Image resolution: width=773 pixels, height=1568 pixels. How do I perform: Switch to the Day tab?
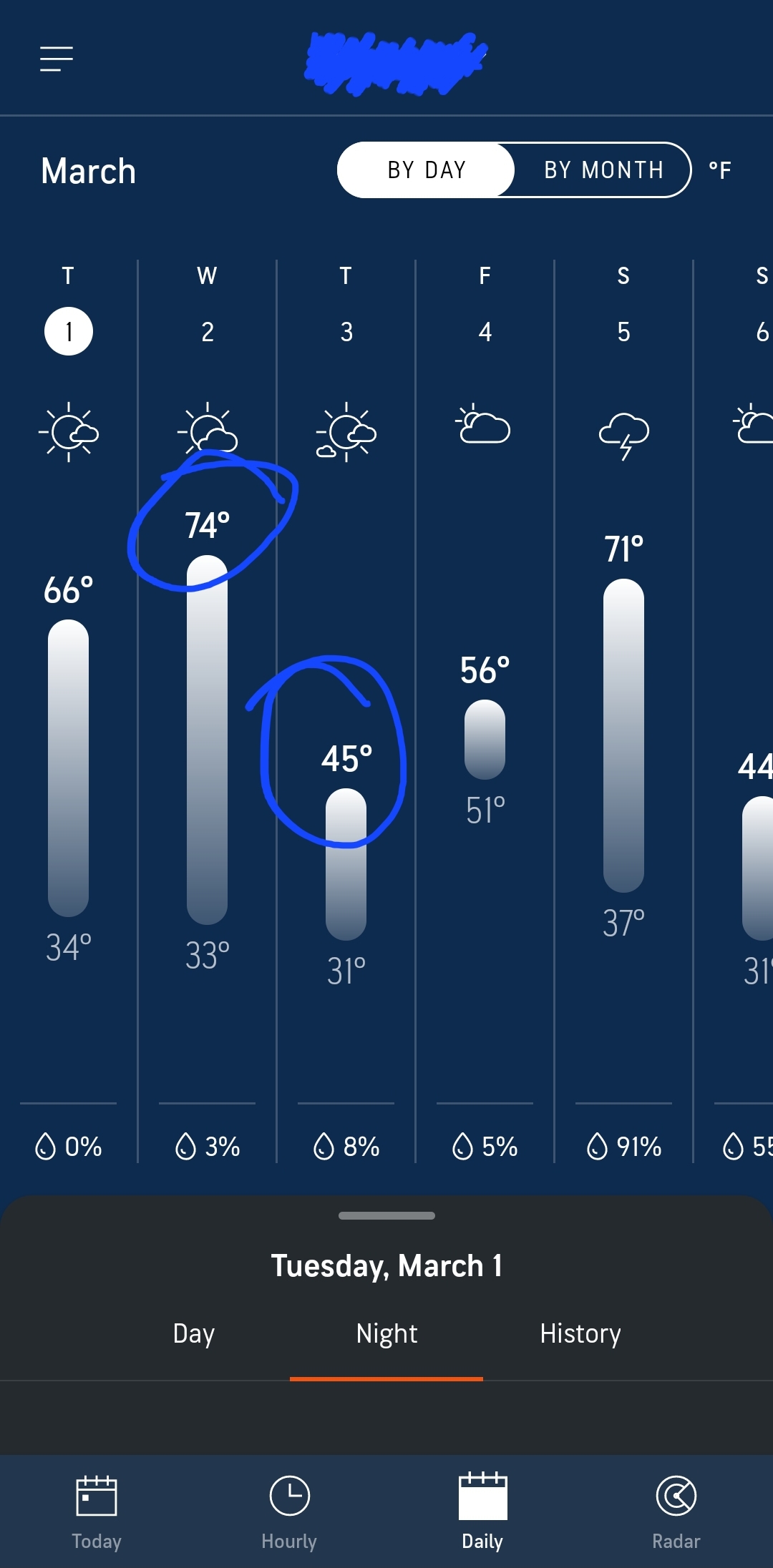point(193,1333)
